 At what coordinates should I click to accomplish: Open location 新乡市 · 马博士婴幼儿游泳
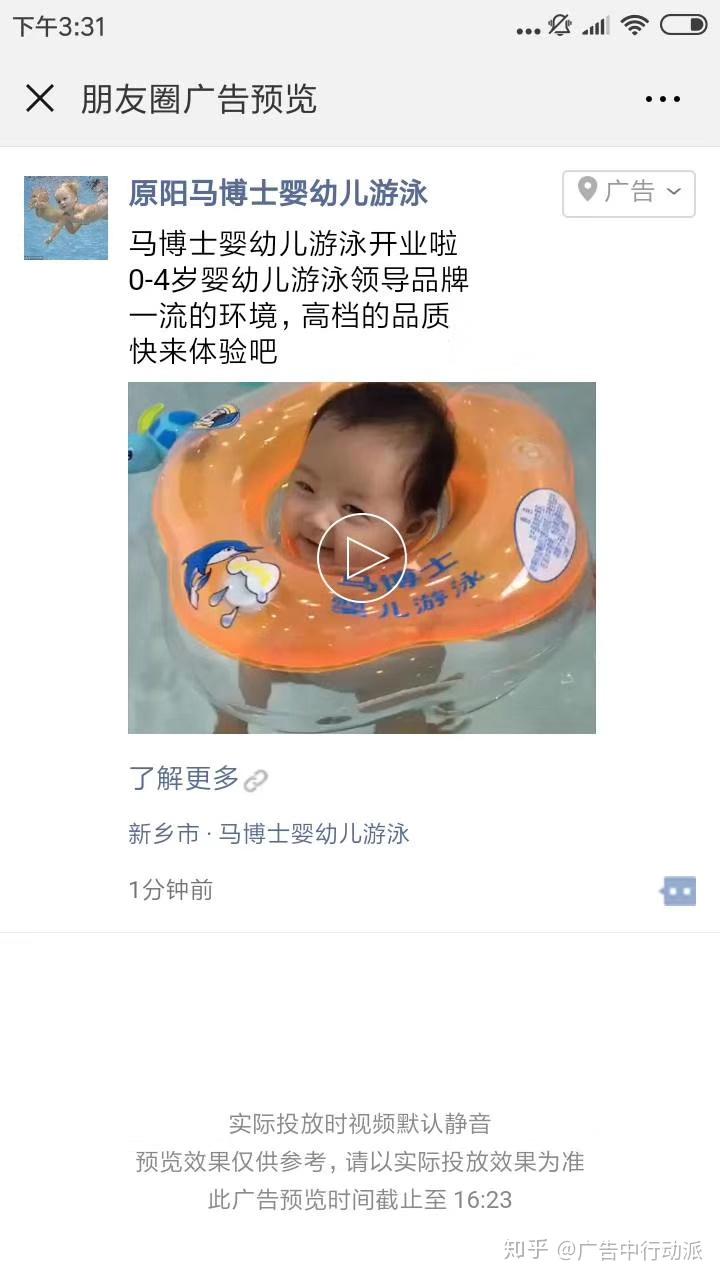pyautogui.click(x=268, y=834)
